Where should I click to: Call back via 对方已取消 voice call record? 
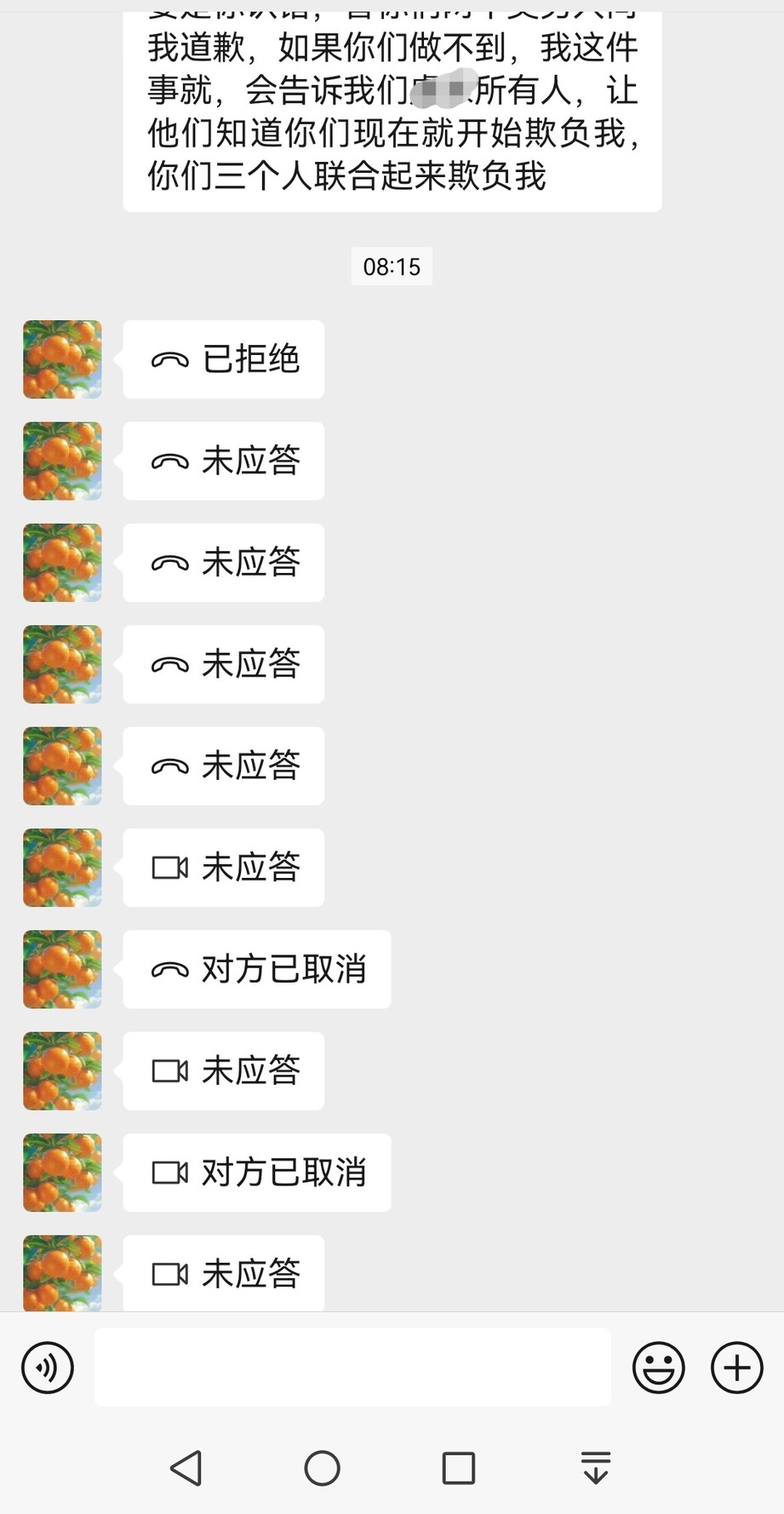tap(257, 969)
